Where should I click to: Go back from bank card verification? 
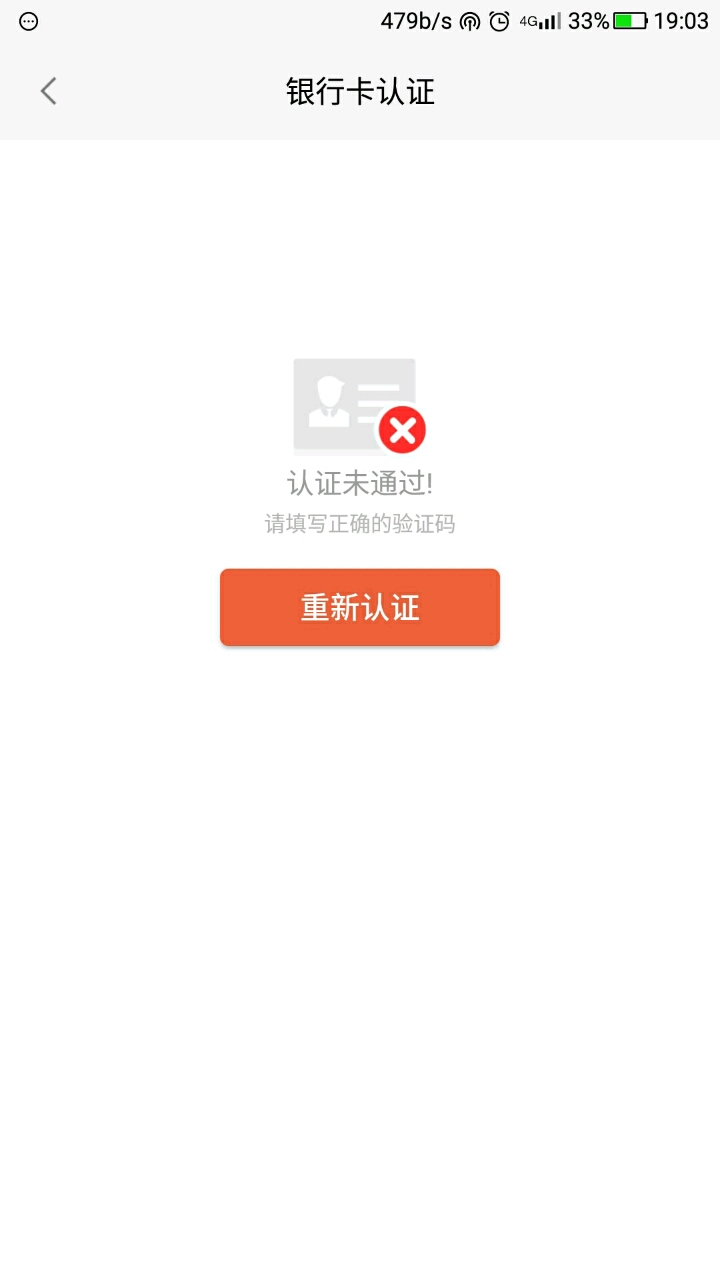pyautogui.click(x=48, y=91)
